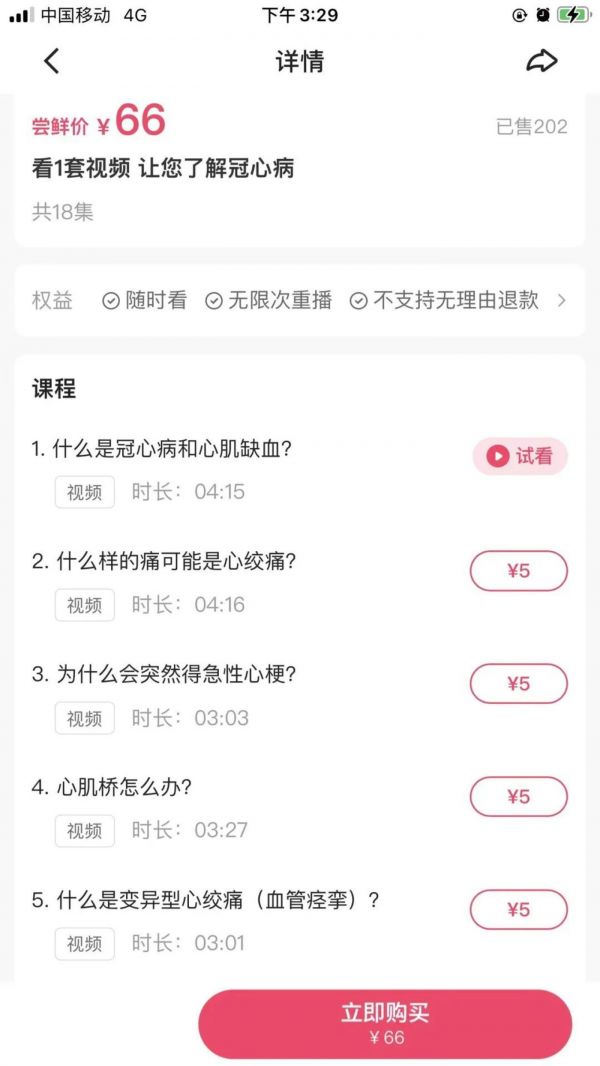The width and height of the screenshot is (600, 1066).
Task: Expand the 权益 benefits row
Action: coord(561,300)
